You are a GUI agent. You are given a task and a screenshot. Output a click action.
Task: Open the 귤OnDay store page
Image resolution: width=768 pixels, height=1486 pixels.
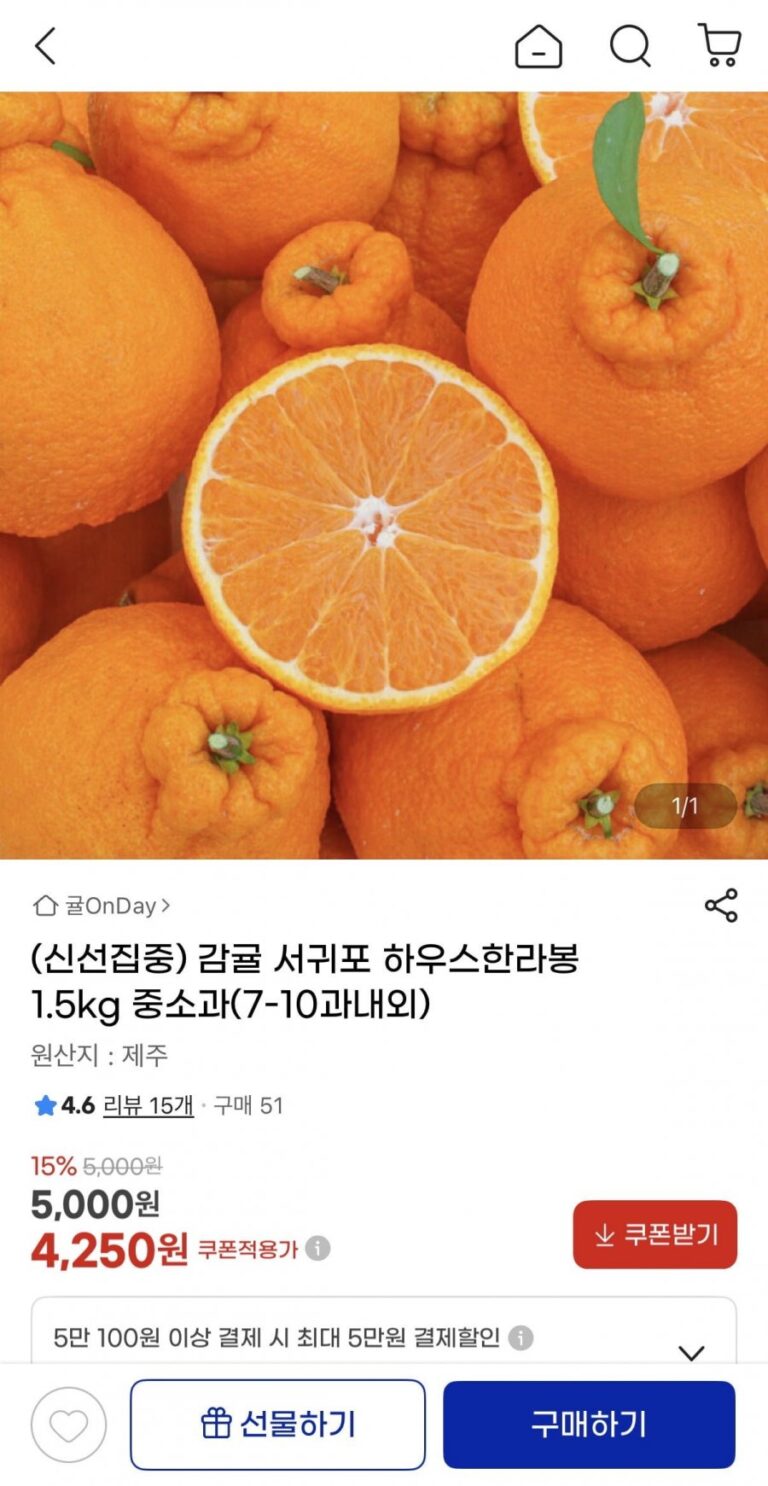(x=101, y=906)
